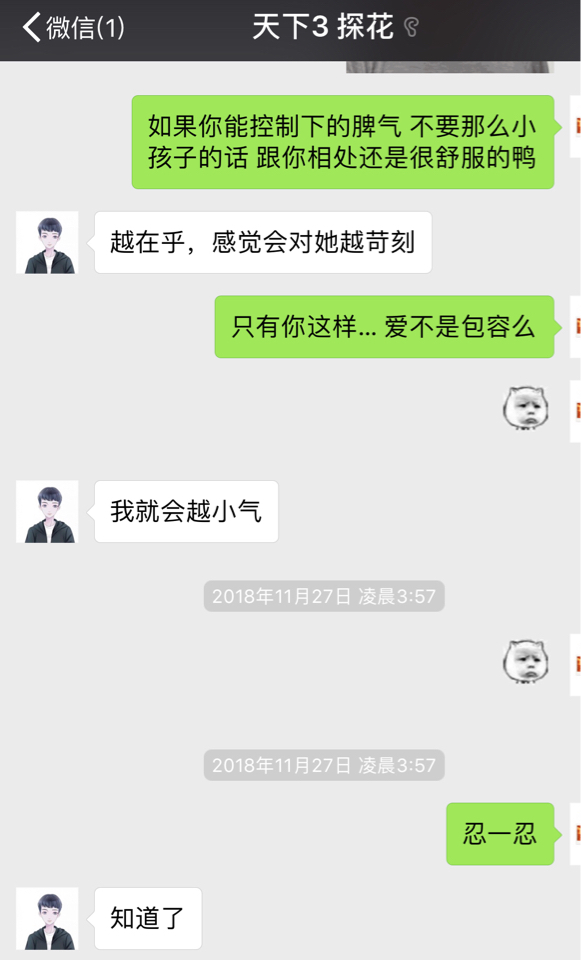Tap contact's avatar beside 越在乎 message
Image resolution: width=581 pixels, height=960 pixels.
click(47, 242)
